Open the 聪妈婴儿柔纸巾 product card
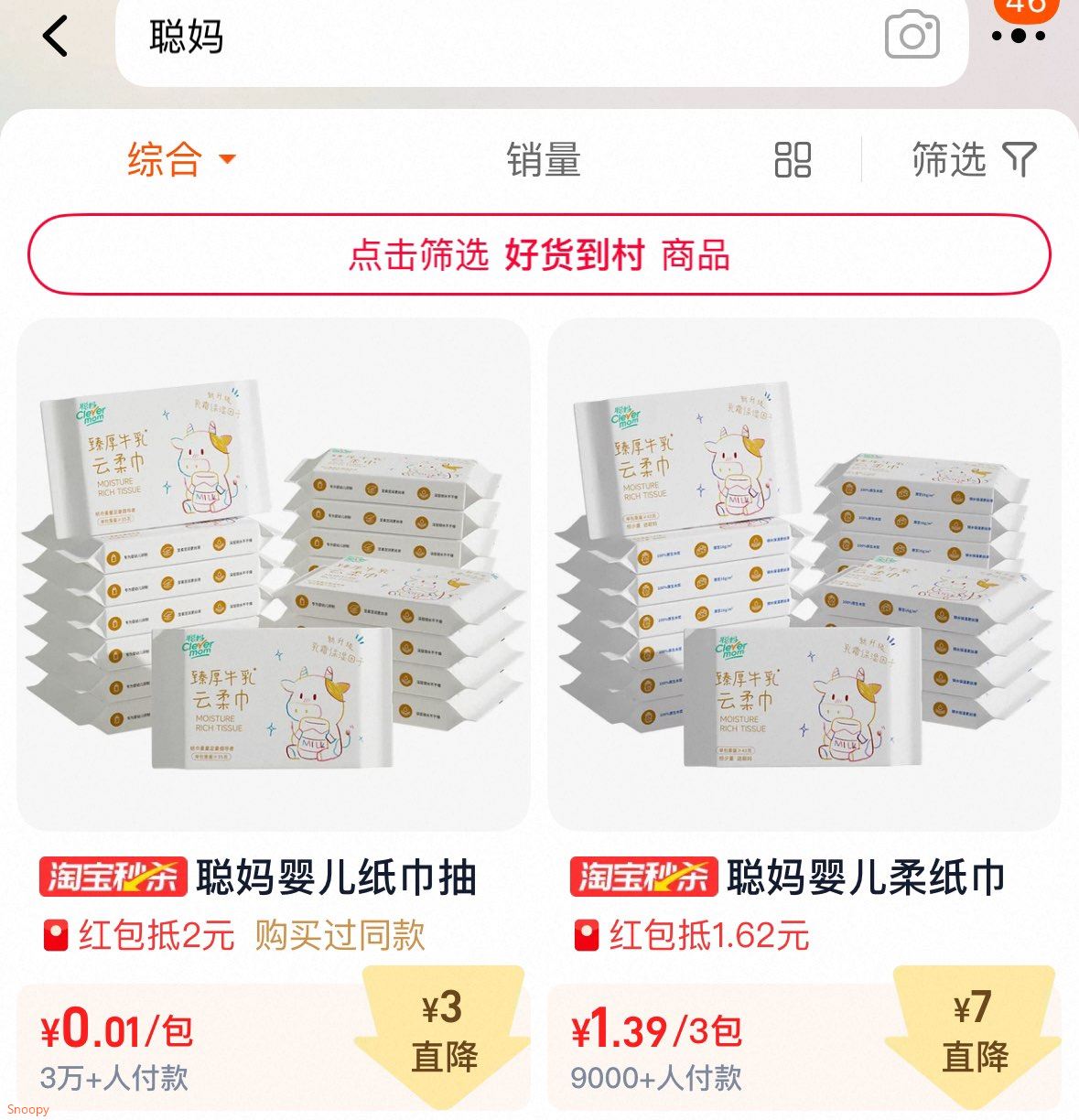Screen dimensions: 1079x1120 (804, 714)
